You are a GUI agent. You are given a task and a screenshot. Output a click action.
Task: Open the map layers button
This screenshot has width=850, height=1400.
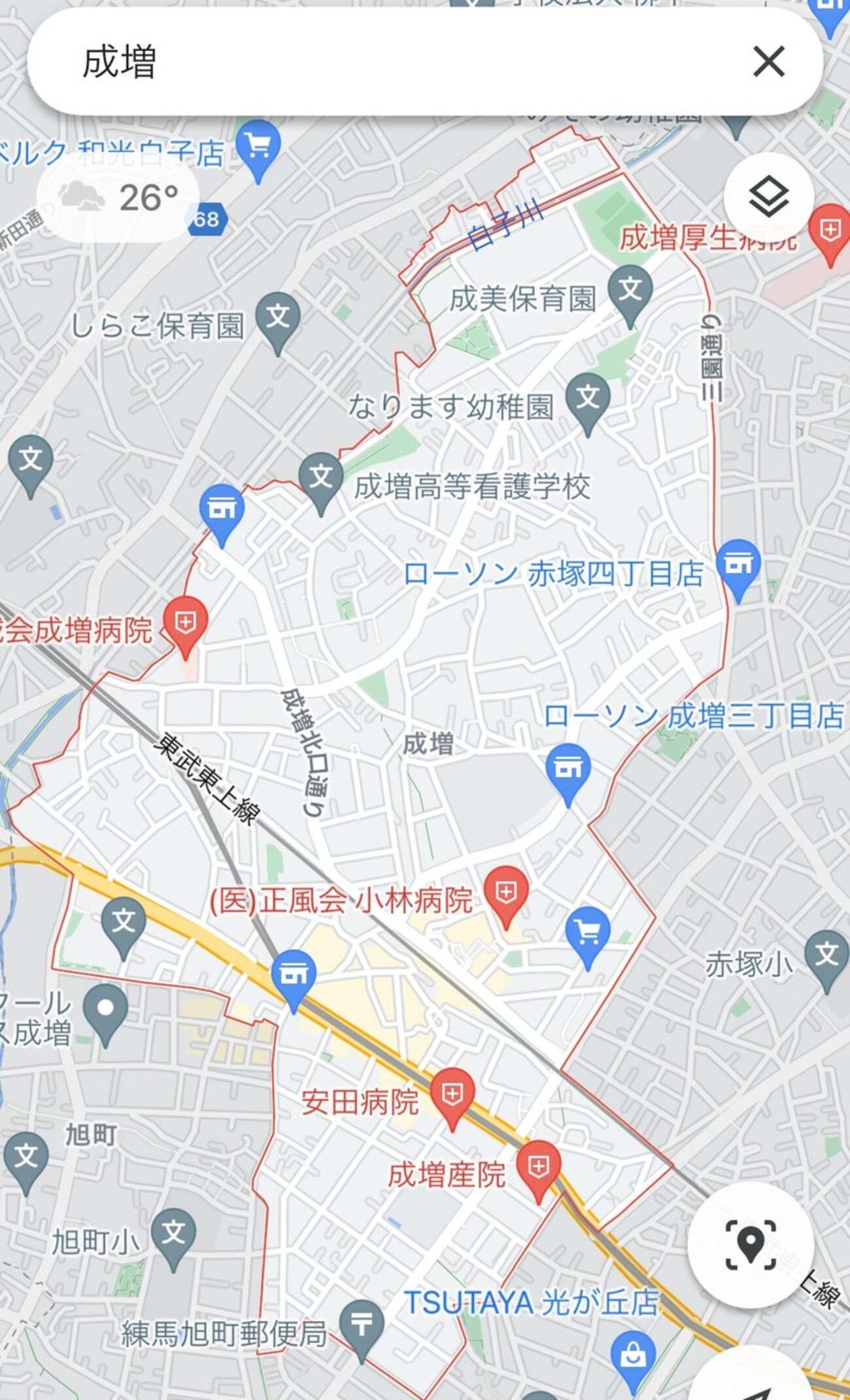(768, 197)
